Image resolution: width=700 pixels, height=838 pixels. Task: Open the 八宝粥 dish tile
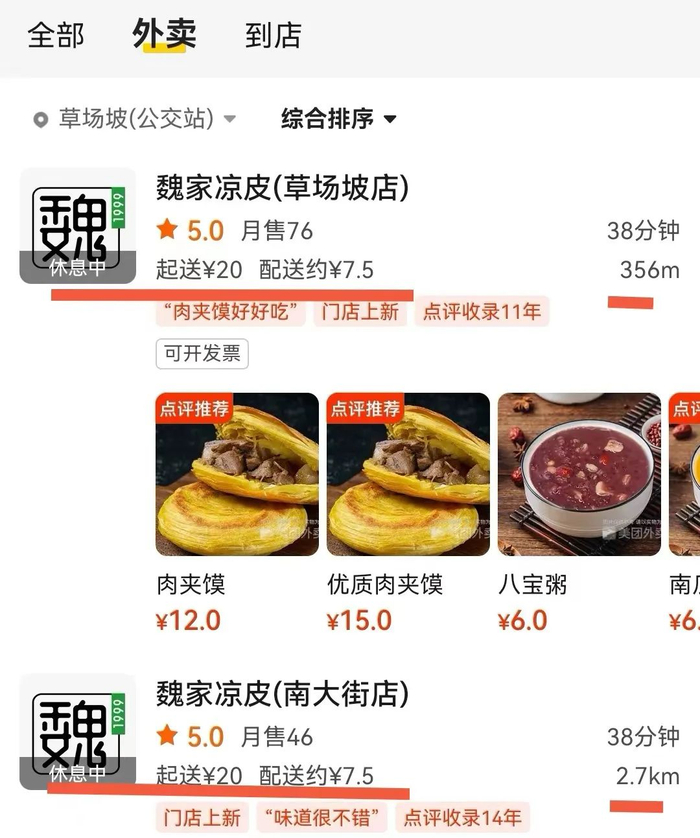(579, 474)
